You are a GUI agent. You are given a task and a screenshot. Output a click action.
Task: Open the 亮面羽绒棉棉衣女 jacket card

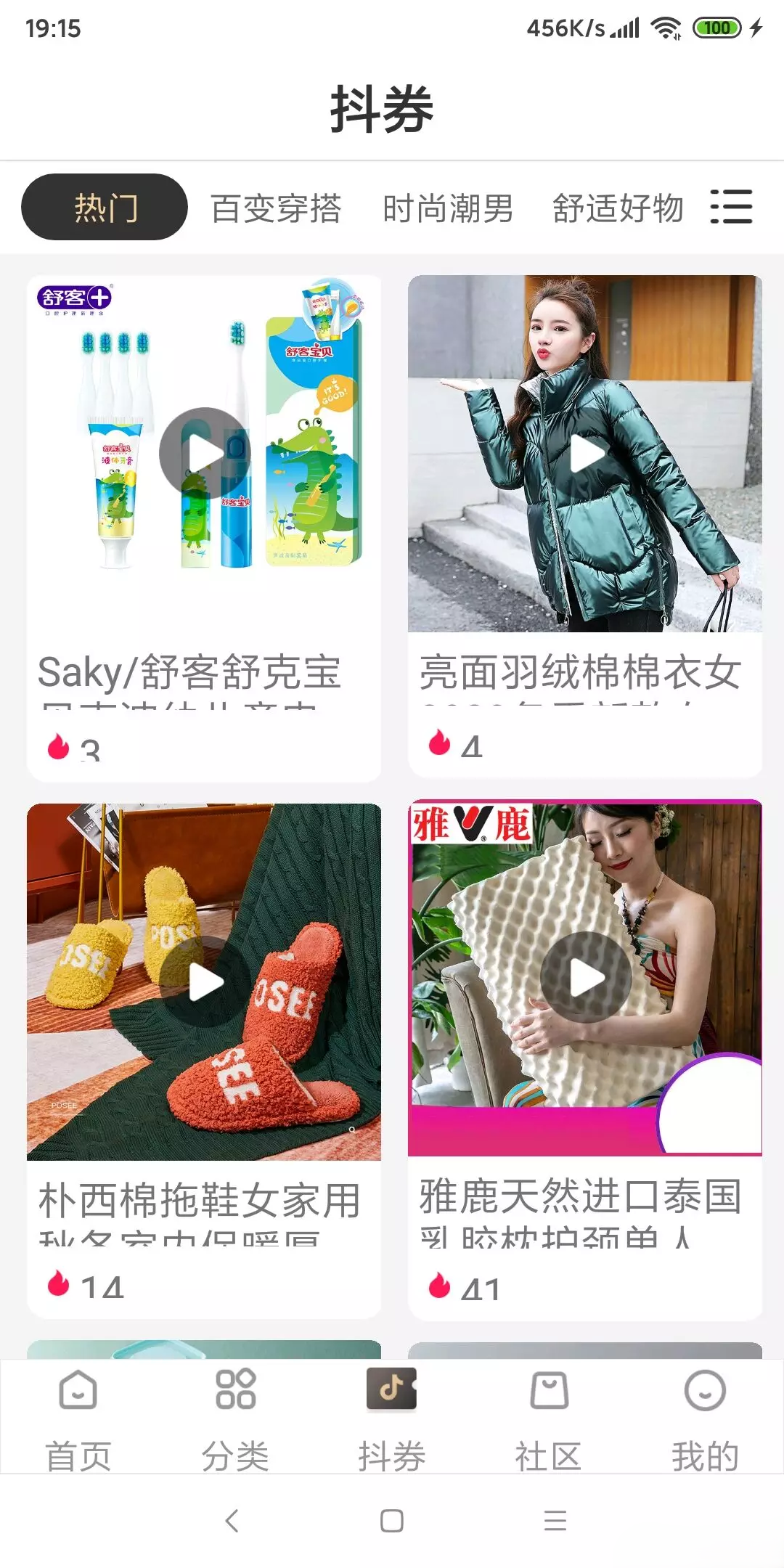coord(585,526)
